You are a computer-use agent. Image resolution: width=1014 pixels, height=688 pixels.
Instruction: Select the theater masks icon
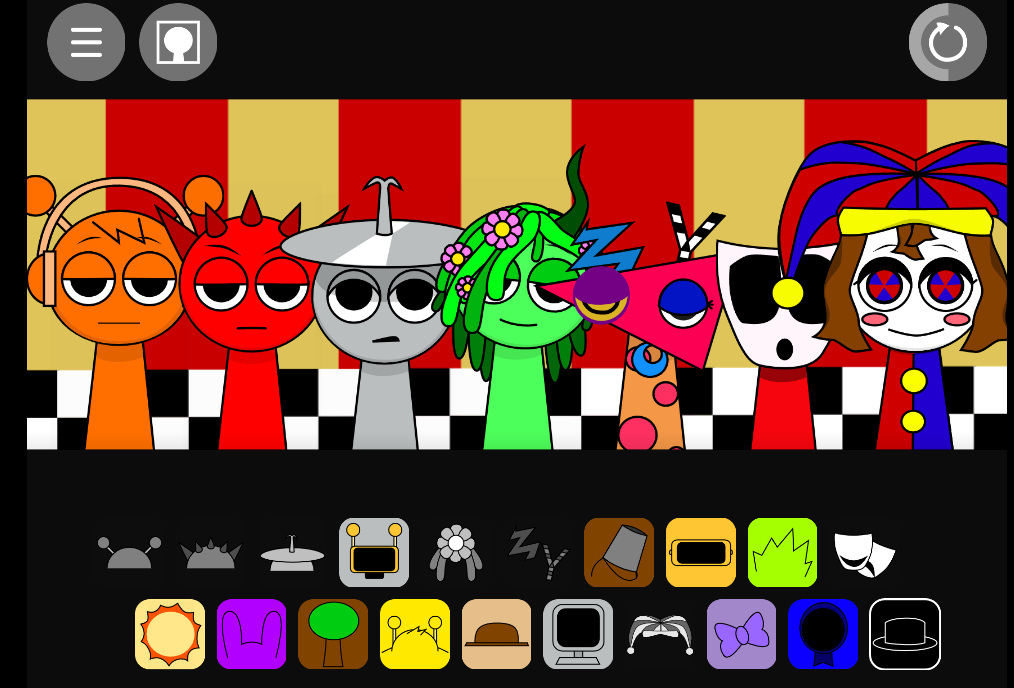click(864, 552)
